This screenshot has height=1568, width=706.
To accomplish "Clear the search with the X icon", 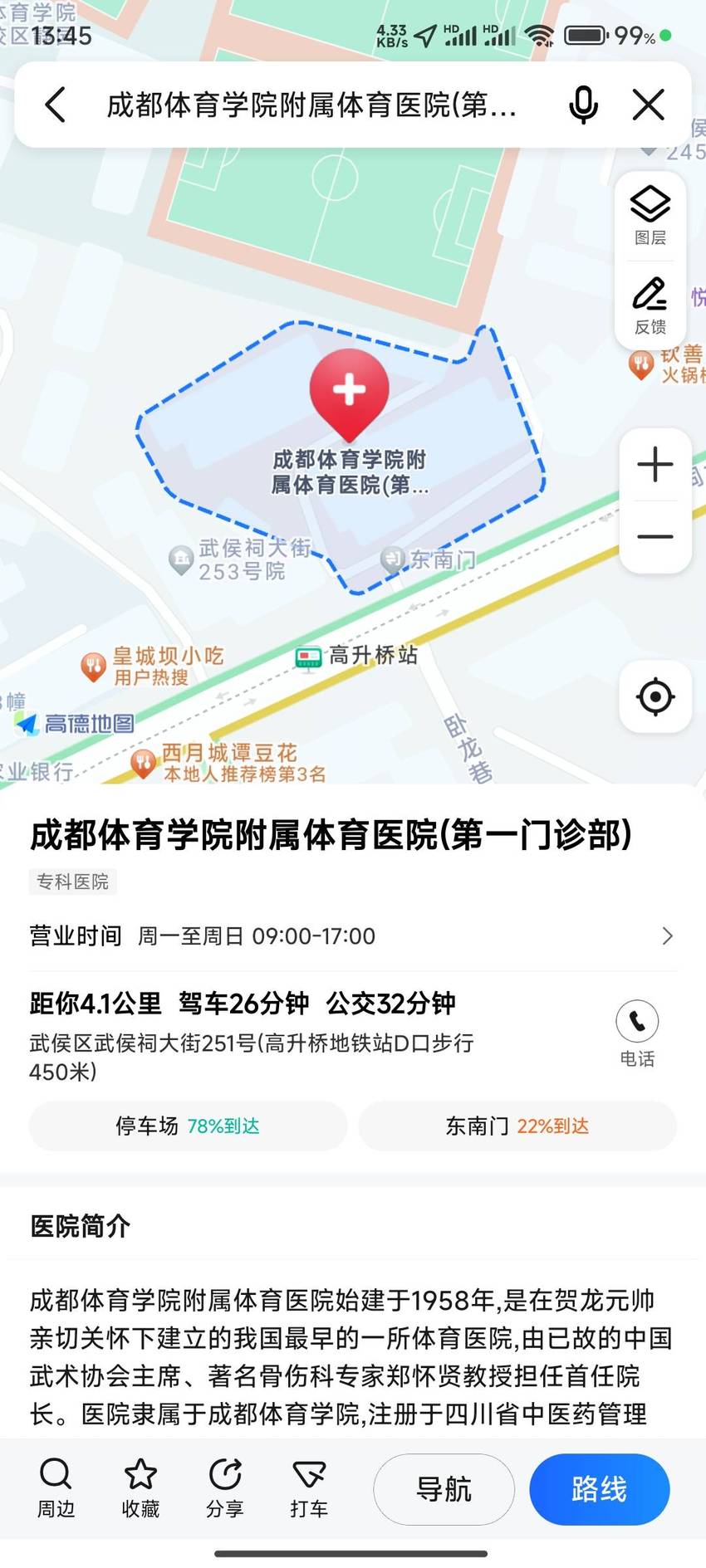I will pos(648,105).
